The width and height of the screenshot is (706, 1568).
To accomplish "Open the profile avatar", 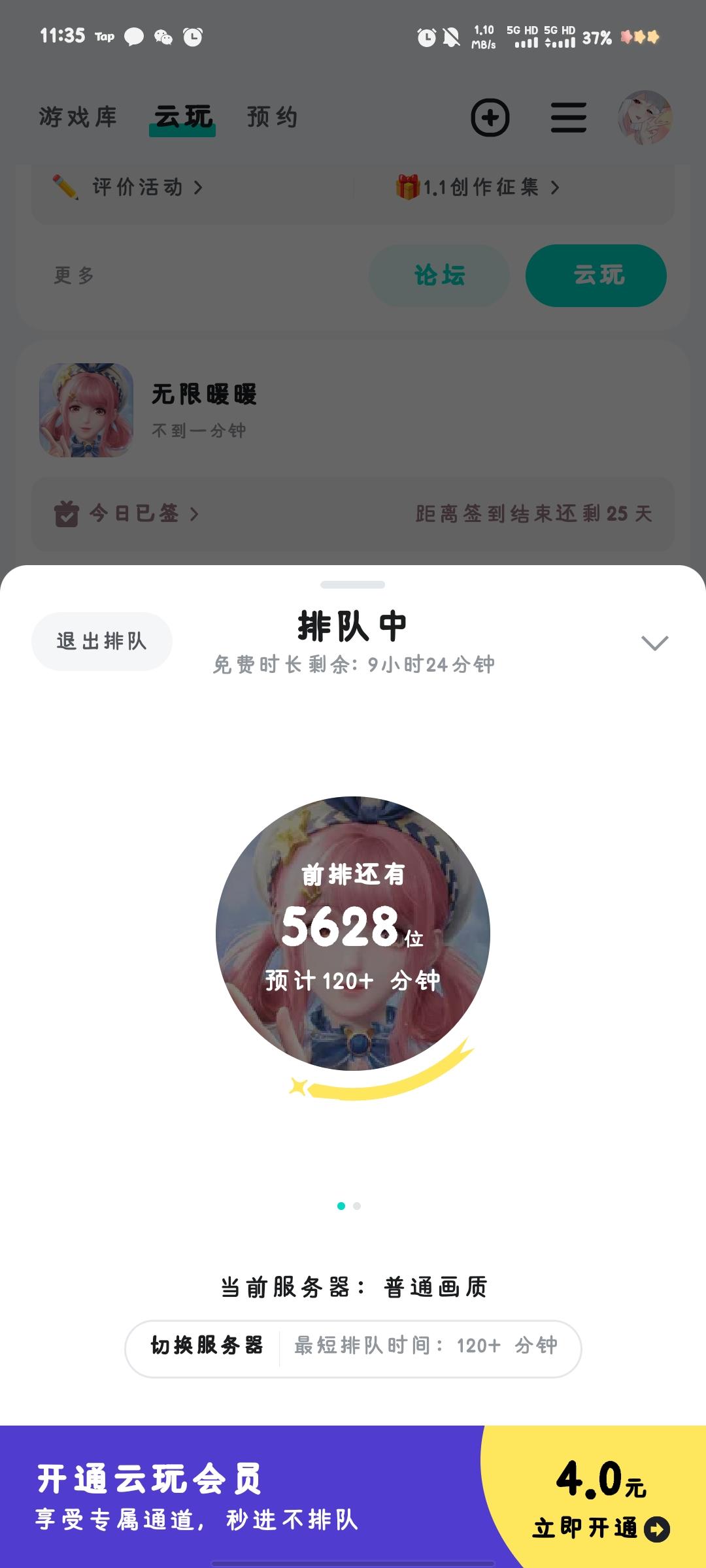I will coord(645,118).
